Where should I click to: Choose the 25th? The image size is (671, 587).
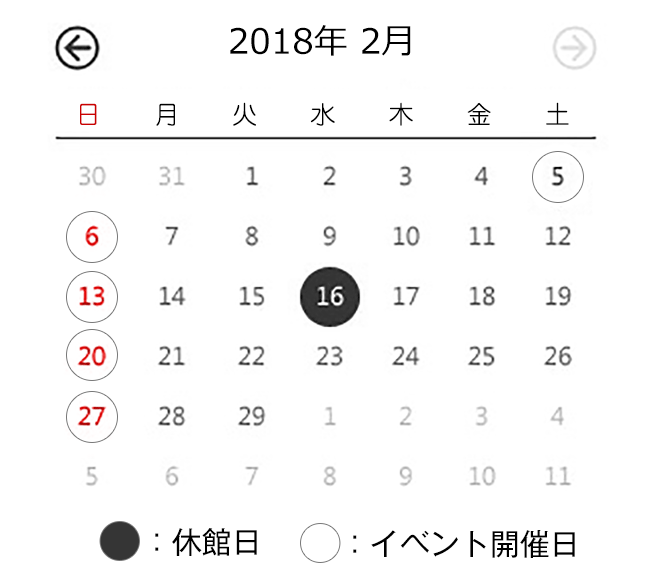[482, 356]
